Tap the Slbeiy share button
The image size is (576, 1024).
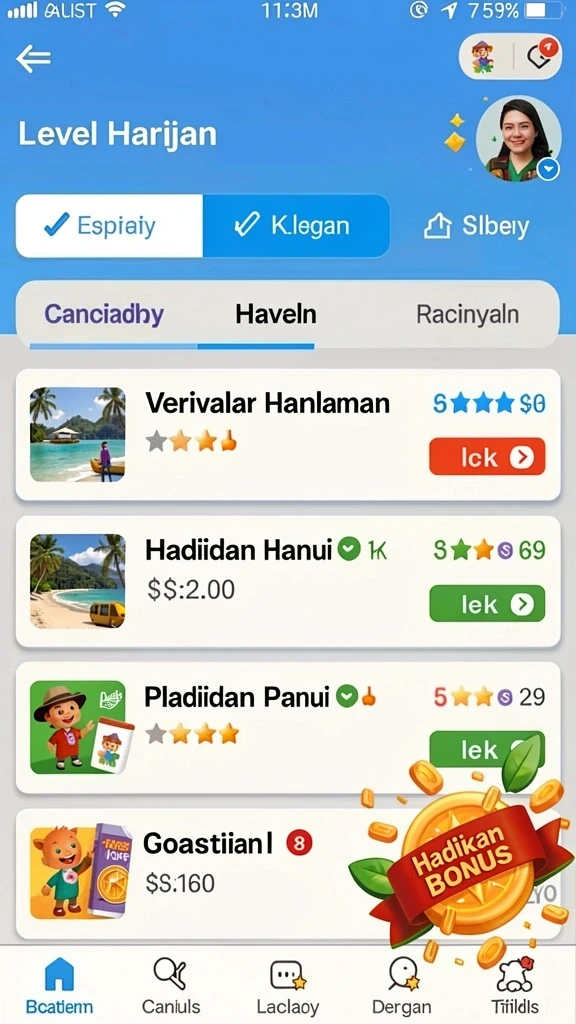click(x=477, y=226)
